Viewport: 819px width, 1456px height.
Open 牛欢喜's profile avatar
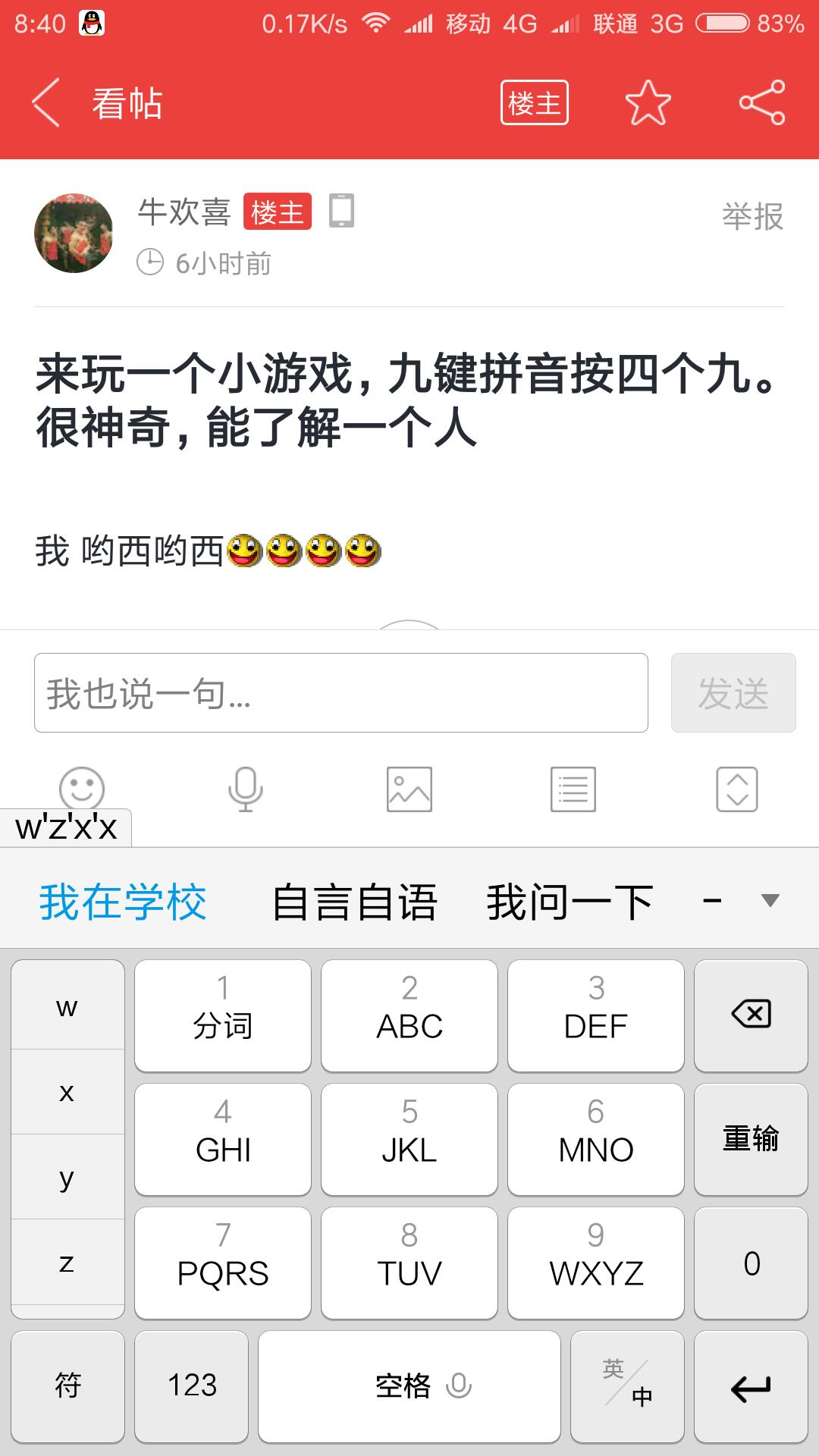pos(74,233)
